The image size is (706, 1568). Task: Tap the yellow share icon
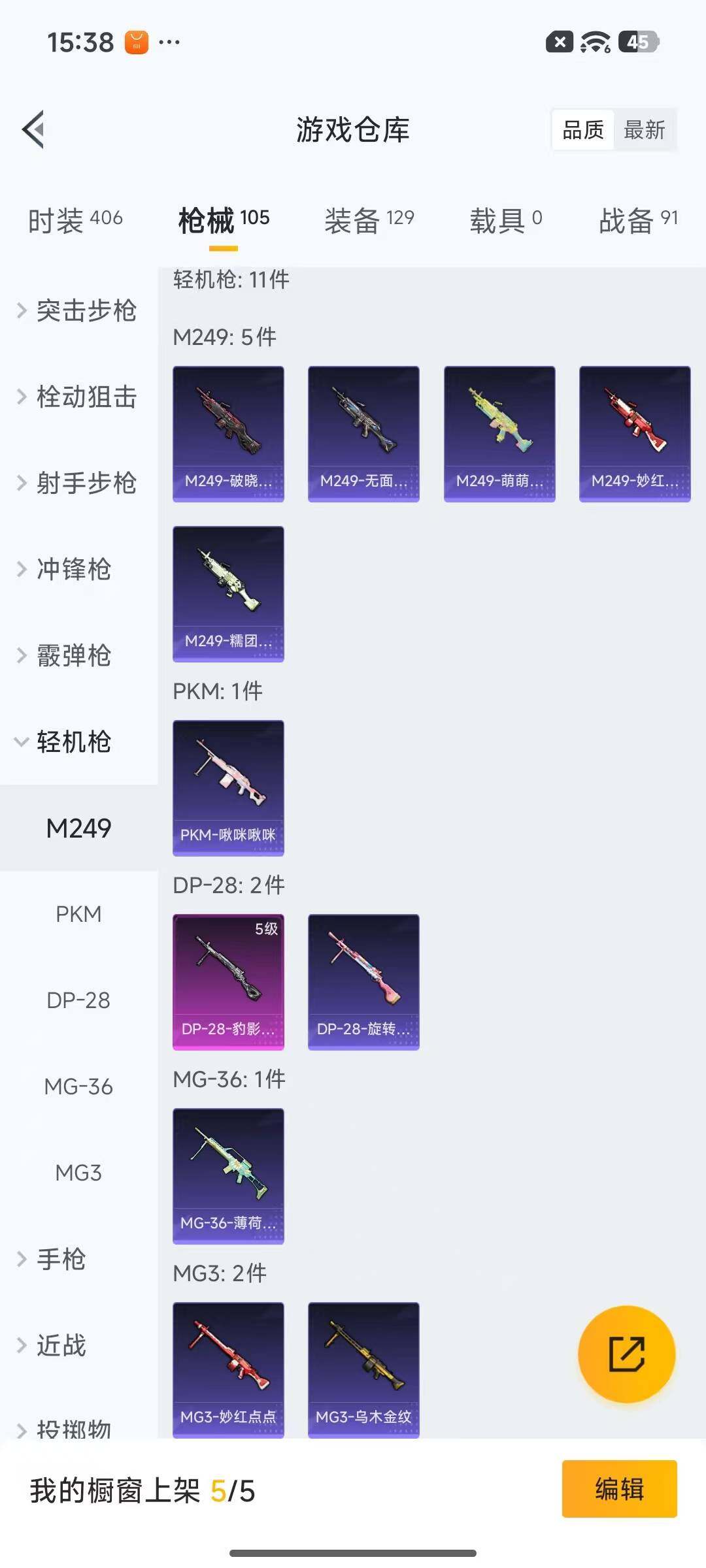pos(626,1354)
